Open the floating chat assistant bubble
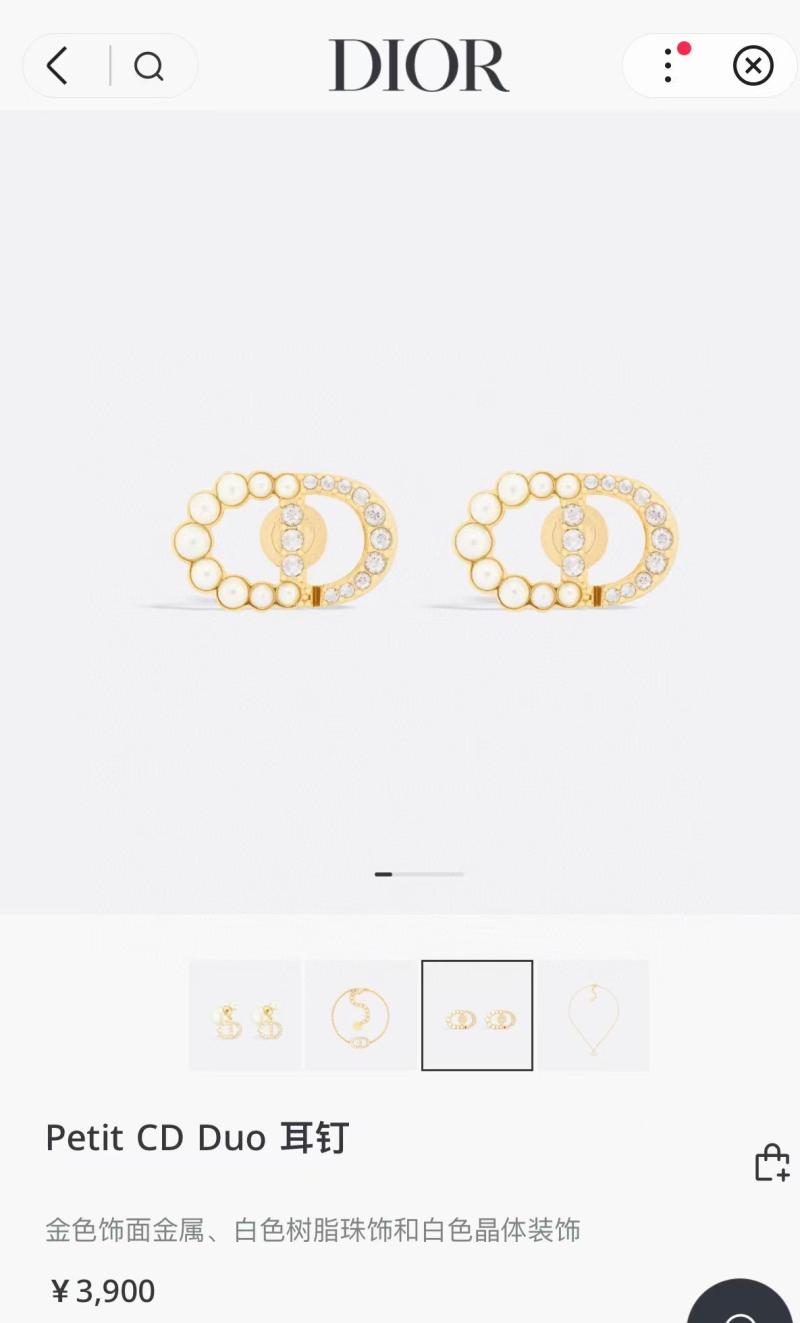The image size is (800, 1323). click(740, 1303)
